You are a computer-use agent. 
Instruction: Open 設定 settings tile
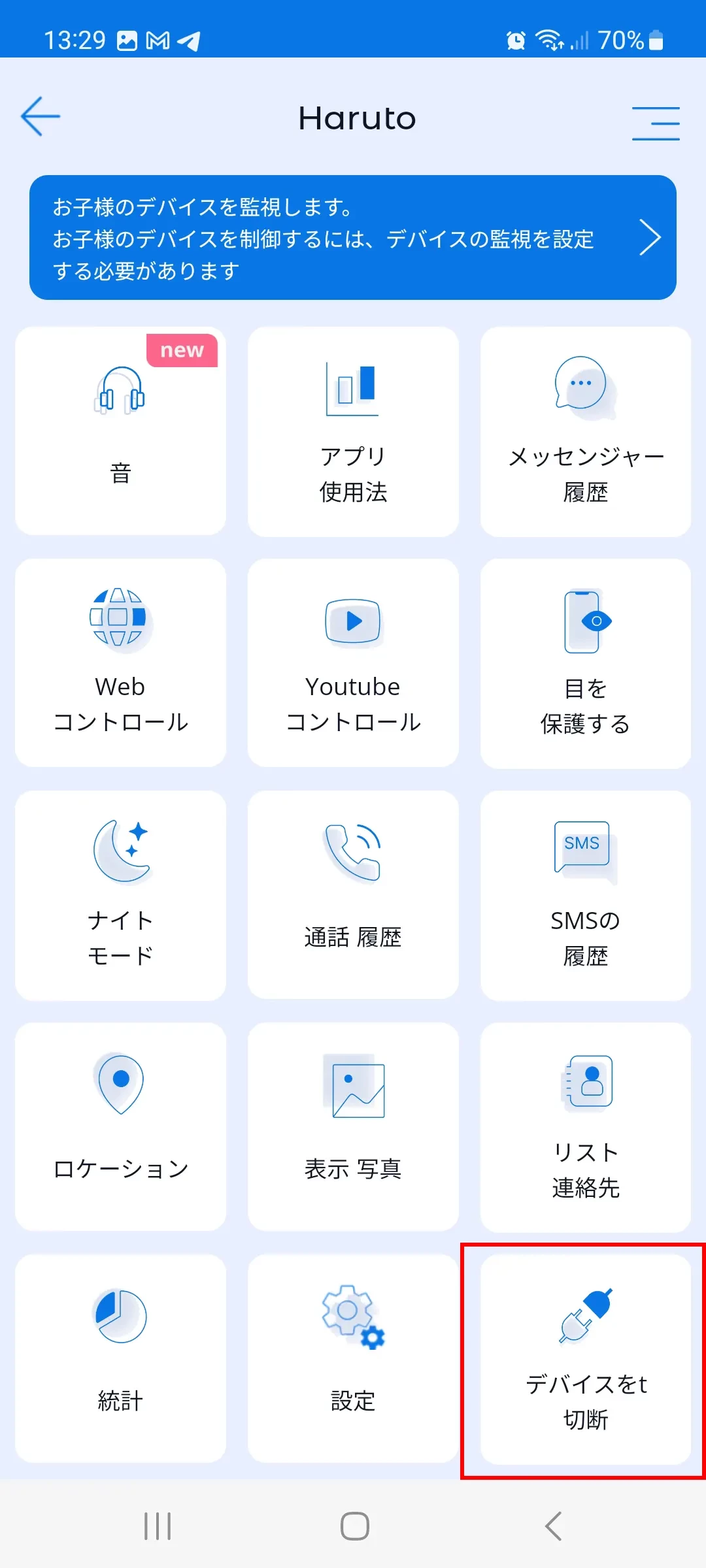[x=353, y=1358]
